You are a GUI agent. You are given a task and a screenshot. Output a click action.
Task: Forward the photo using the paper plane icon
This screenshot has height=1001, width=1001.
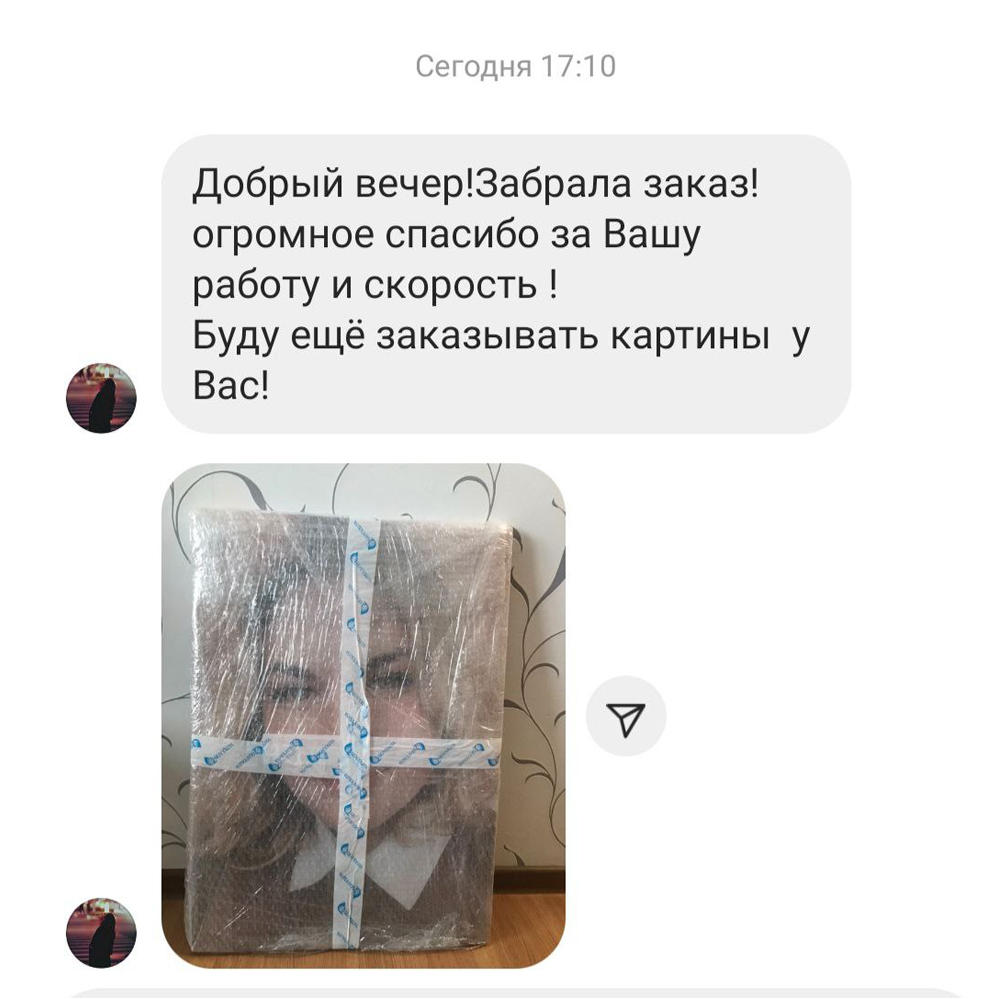pos(625,716)
